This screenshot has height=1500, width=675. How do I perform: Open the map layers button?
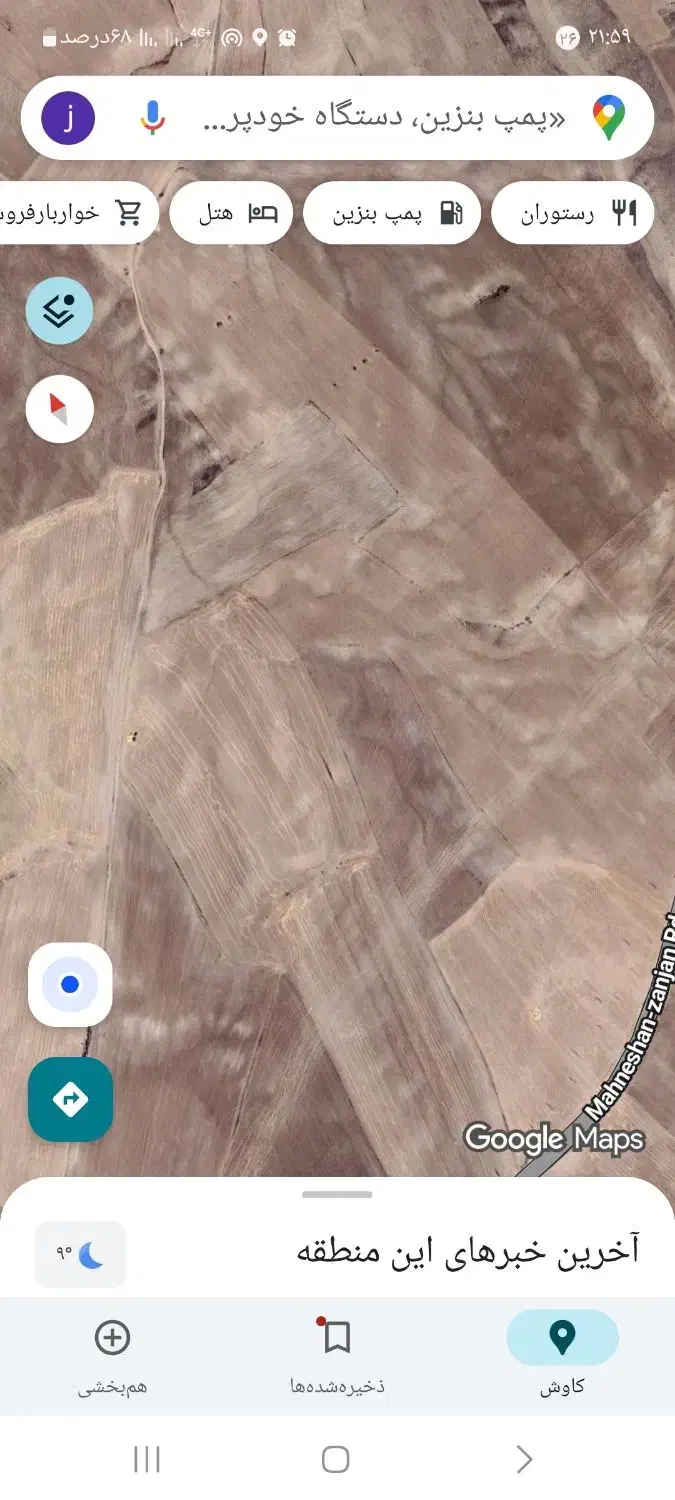59,311
